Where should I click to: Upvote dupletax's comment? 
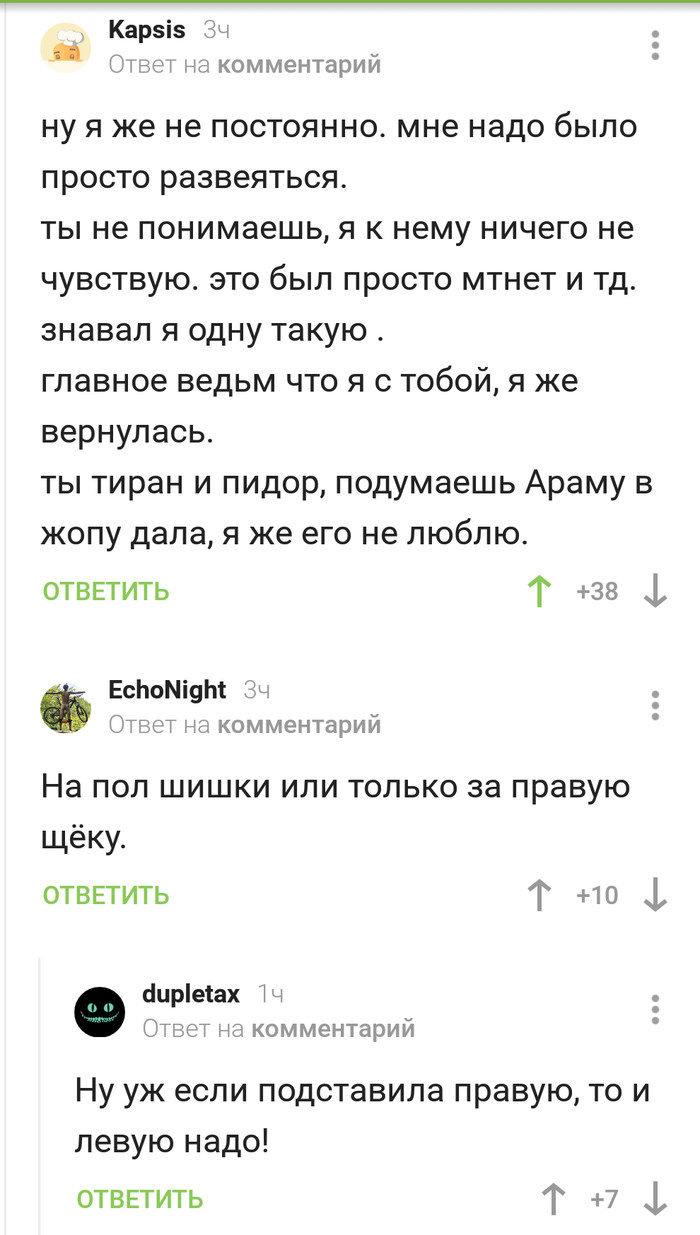point(553,1198)
